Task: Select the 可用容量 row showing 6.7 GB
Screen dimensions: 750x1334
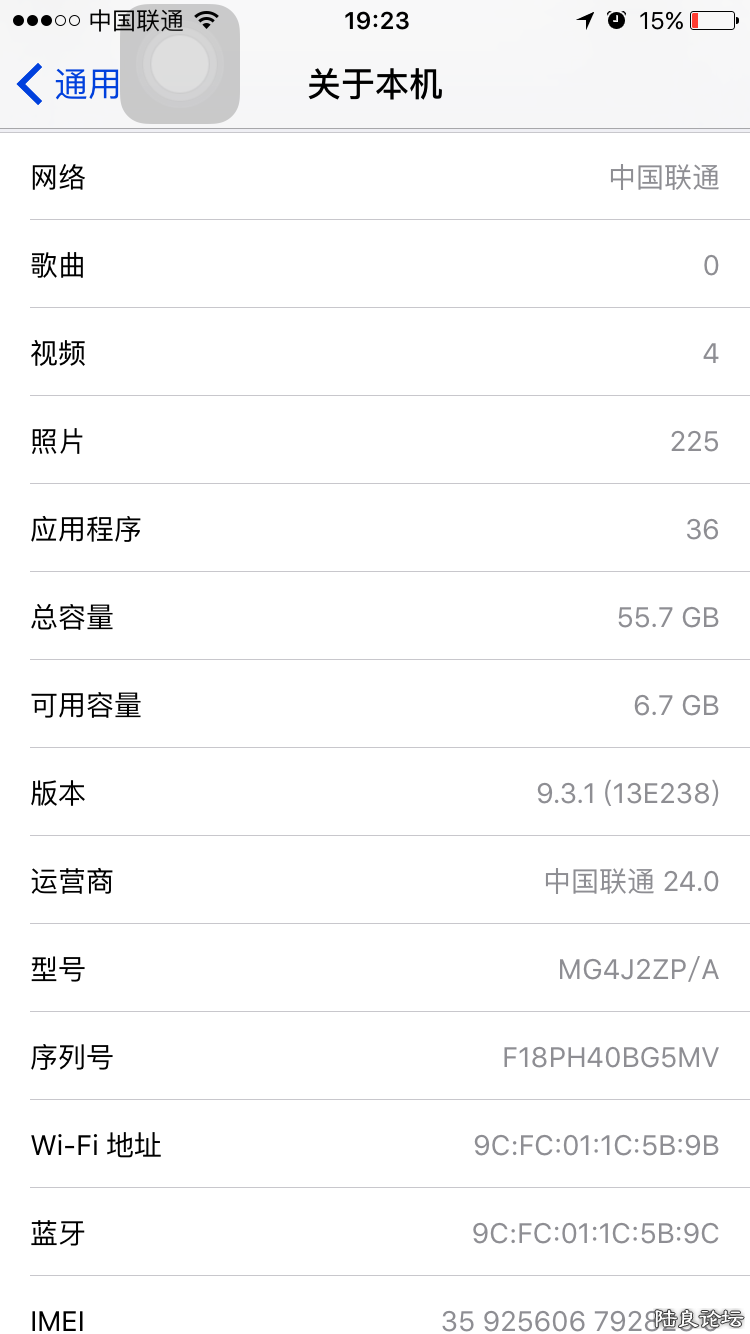Action: click(375, 705)
